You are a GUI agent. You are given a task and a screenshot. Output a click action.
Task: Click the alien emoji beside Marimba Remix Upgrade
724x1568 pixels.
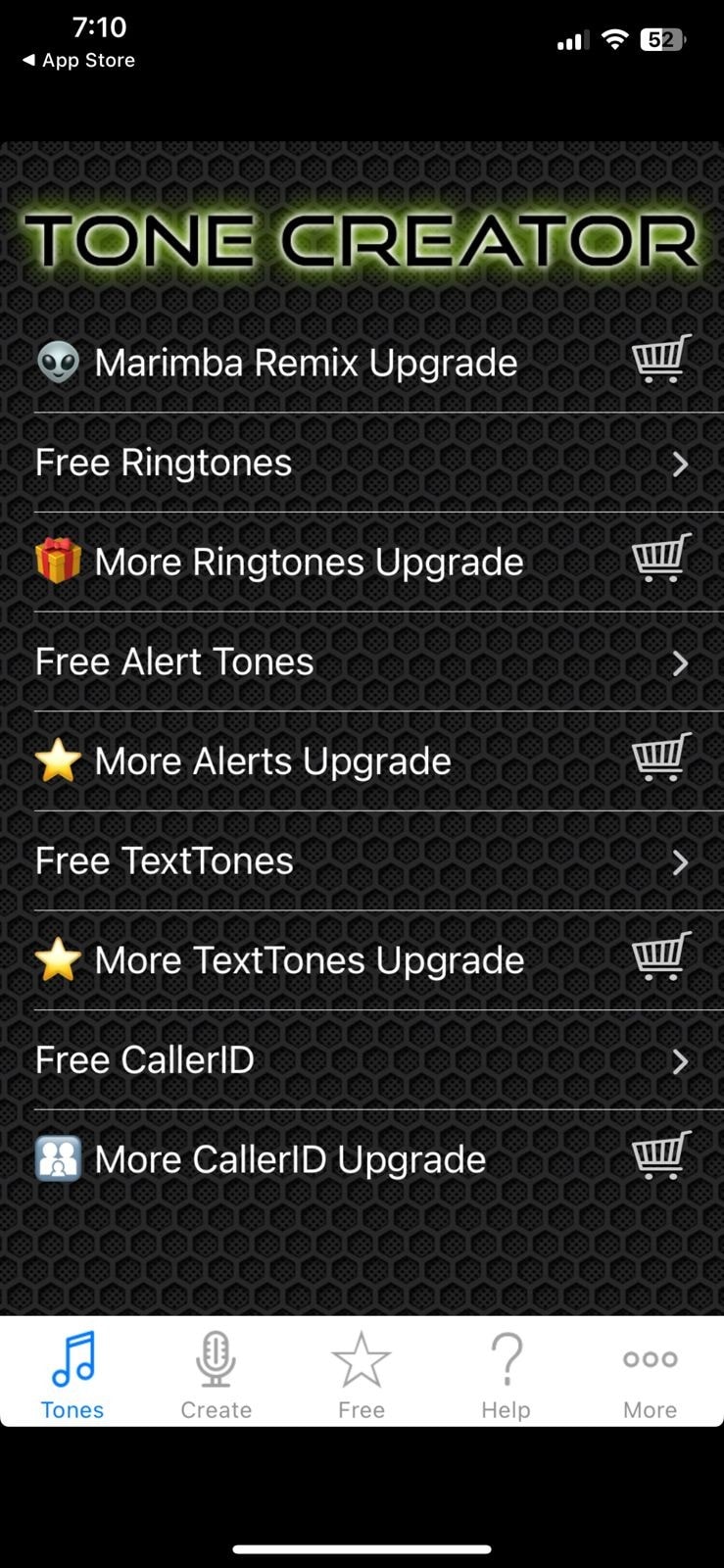point(58,360)
